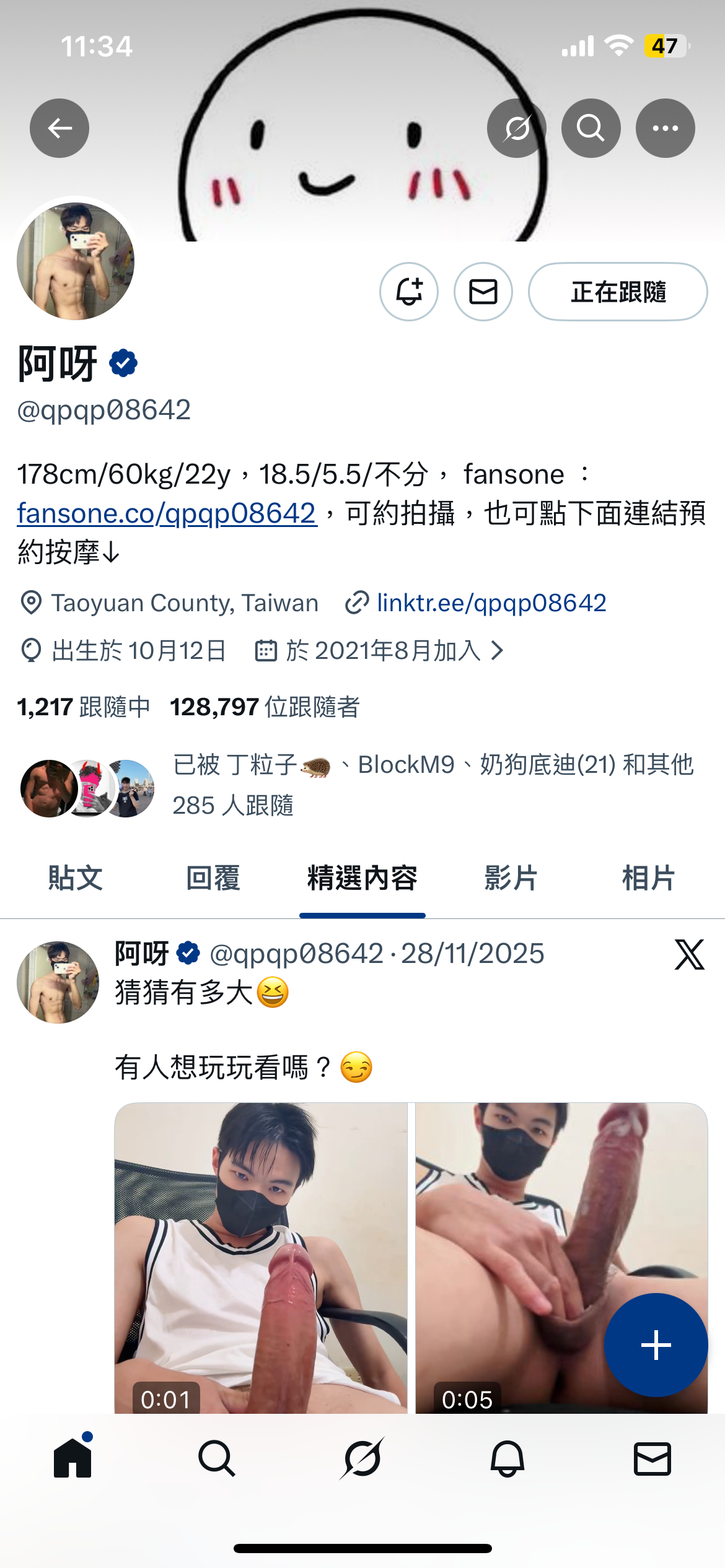View the 1,217 跟隨中 following list
The image size is (725, 1568).
pyautogui.click(x=84, y=707)
